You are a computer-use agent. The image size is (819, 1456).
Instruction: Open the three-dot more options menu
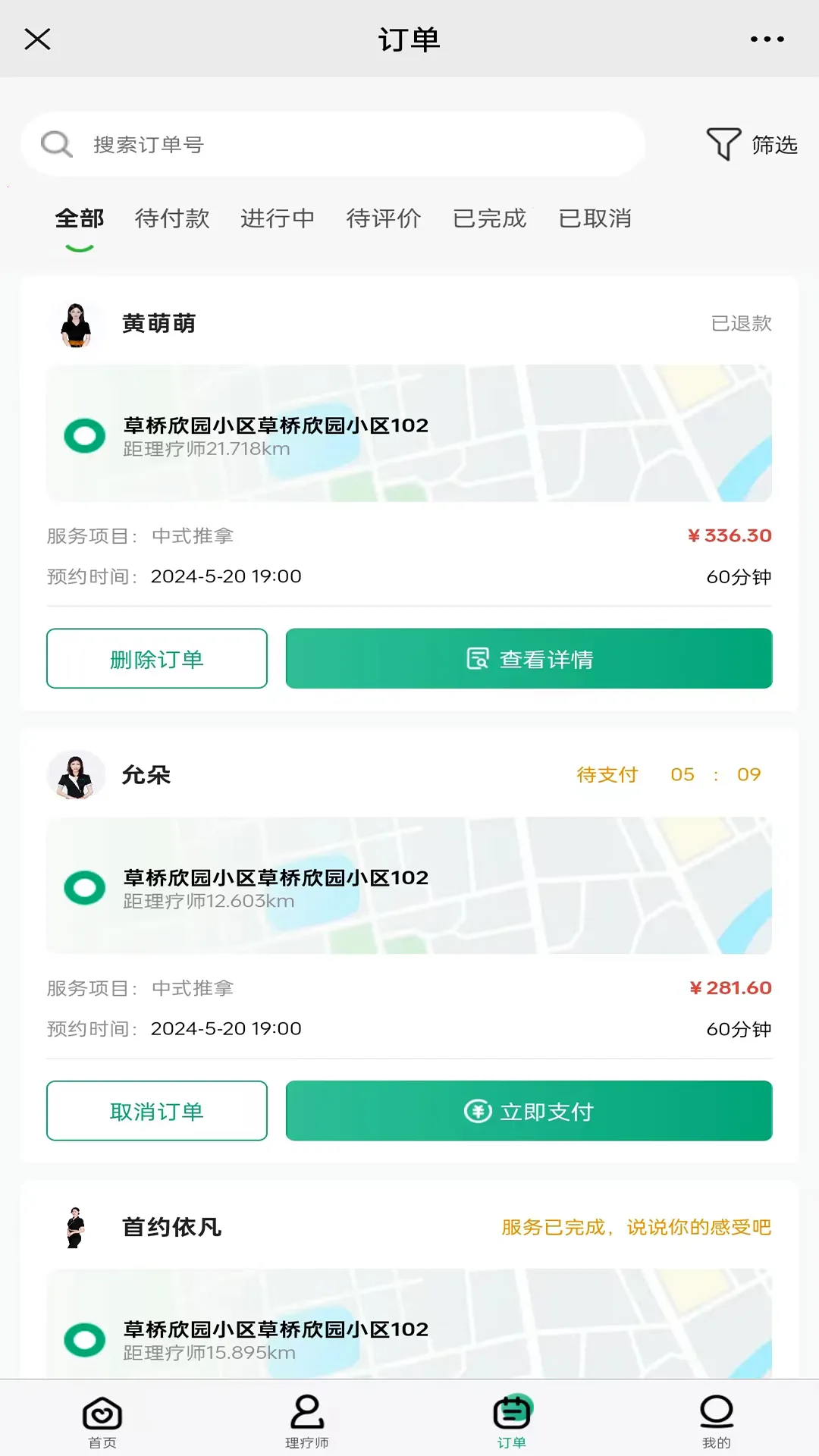(x=768, y=39)
